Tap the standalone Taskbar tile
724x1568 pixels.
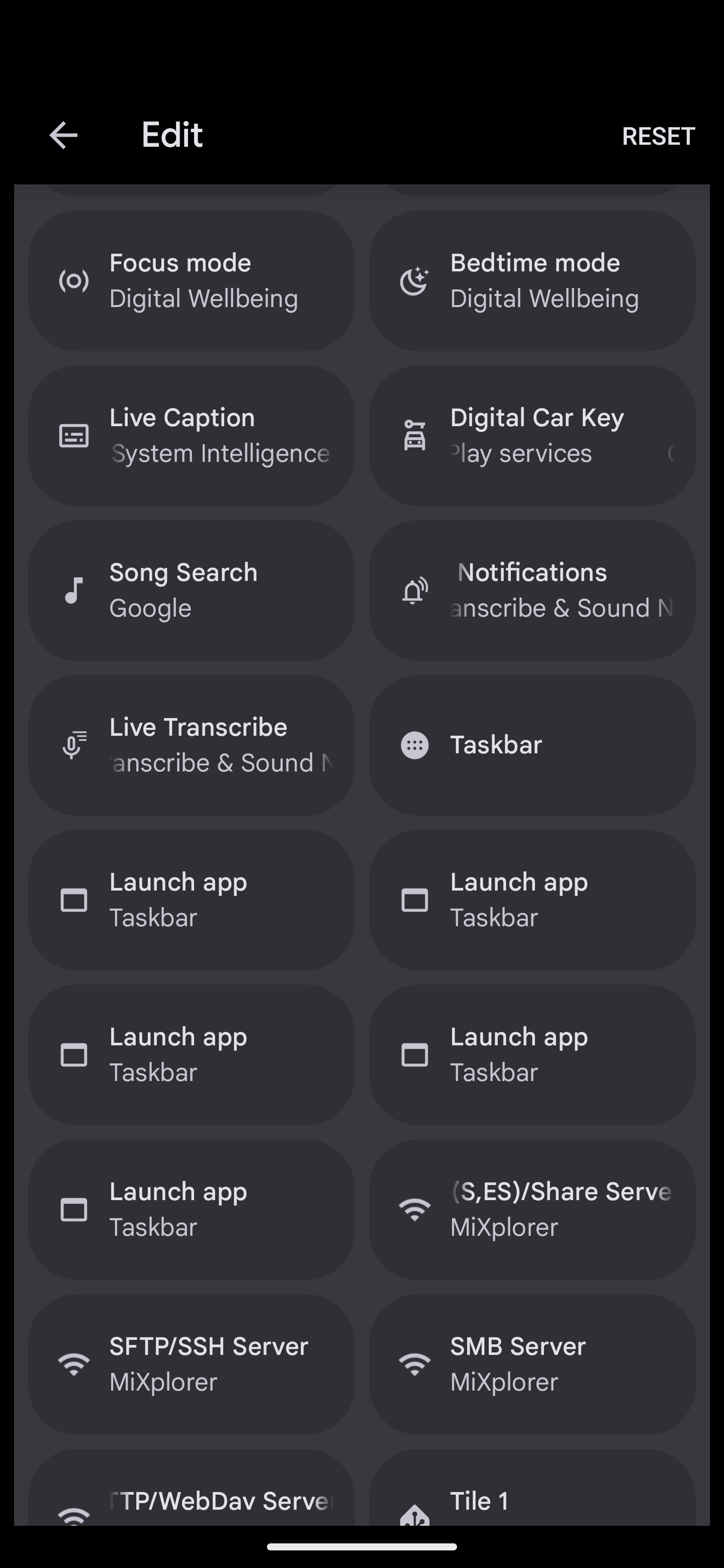531,744
